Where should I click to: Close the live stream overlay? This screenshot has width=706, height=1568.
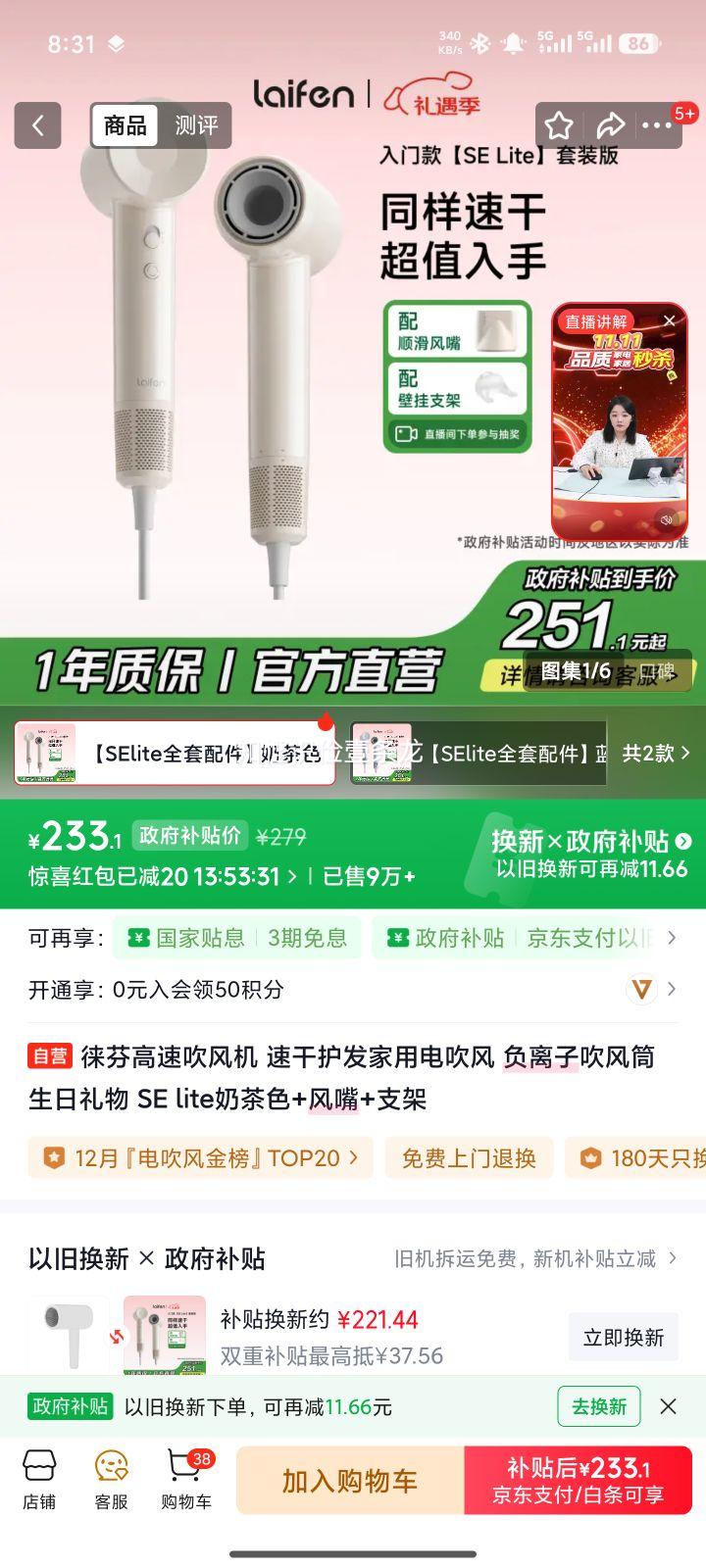pyautogui.click(x=669, y=319)
